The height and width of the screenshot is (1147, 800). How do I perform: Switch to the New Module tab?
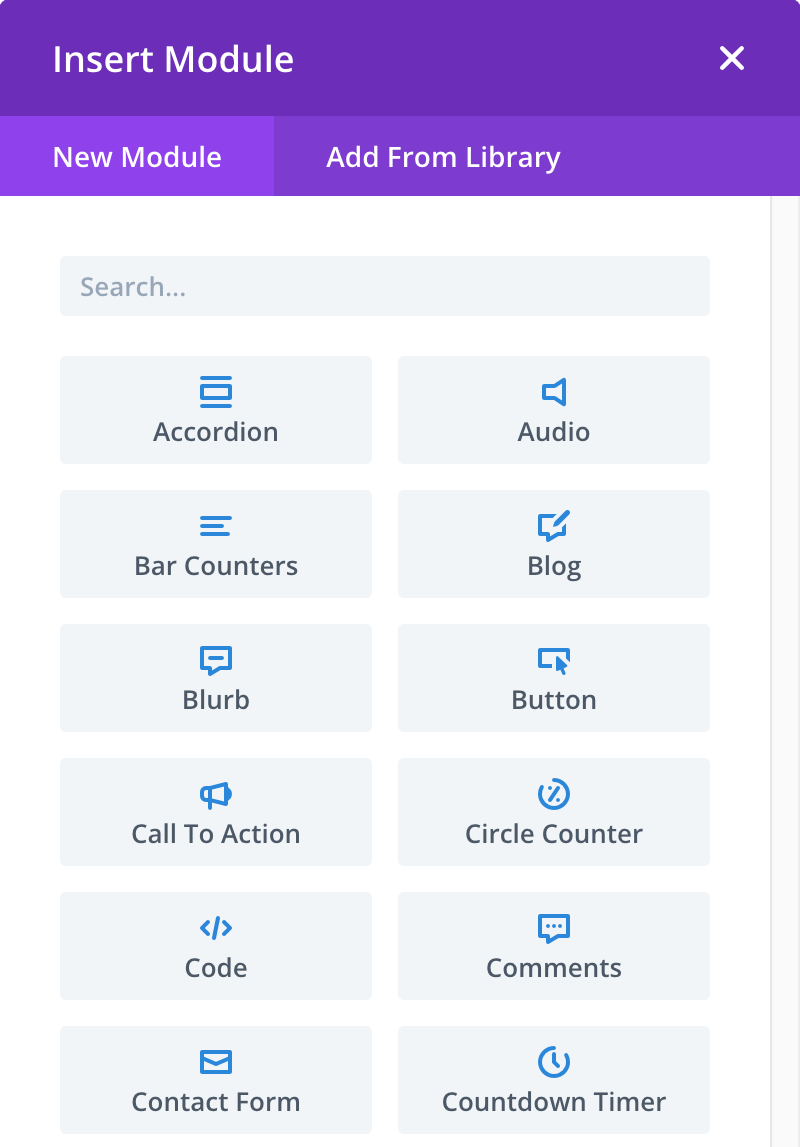pos(137,157)
